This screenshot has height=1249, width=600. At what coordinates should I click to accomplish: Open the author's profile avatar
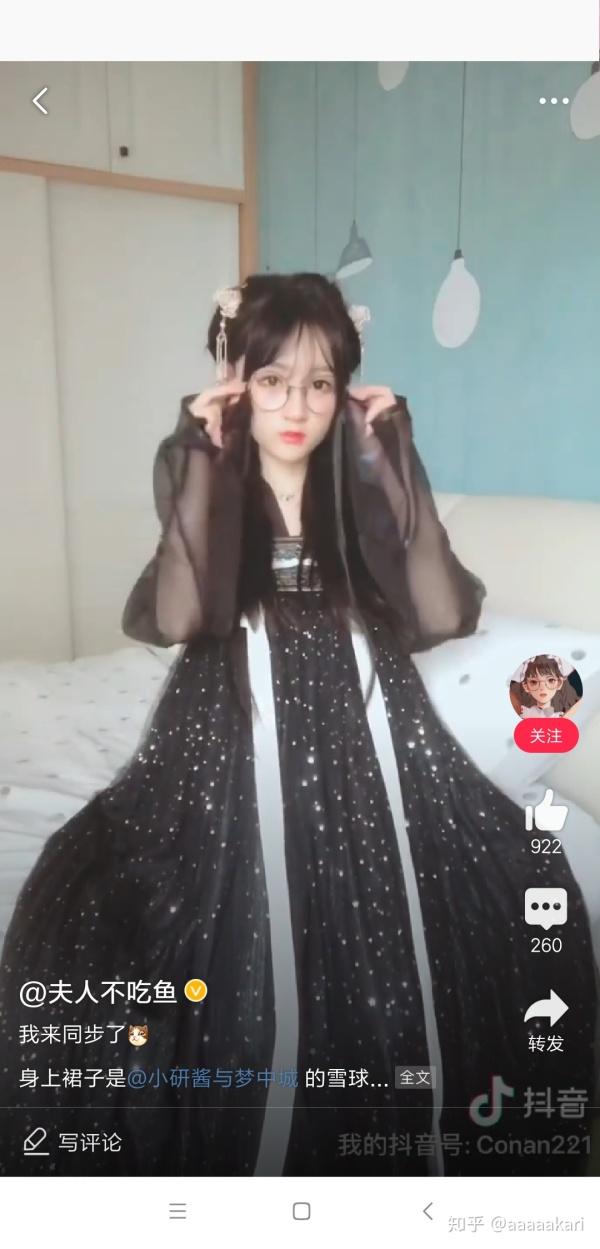tap(545, 686)
